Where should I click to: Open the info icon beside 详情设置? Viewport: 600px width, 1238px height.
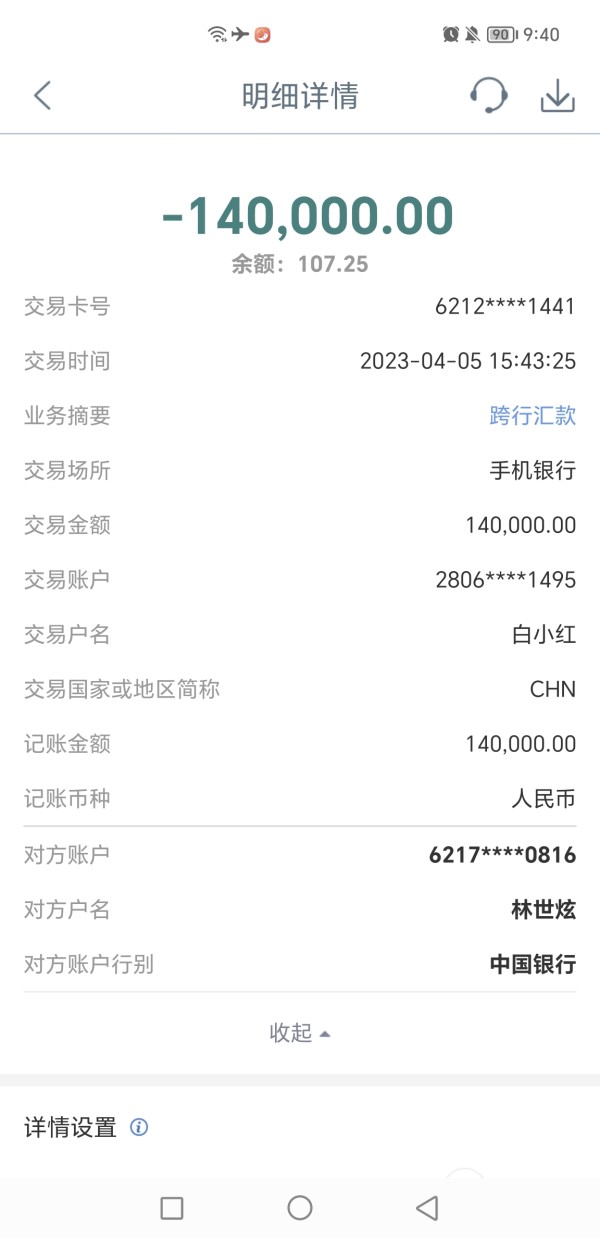coord(140,1128)
